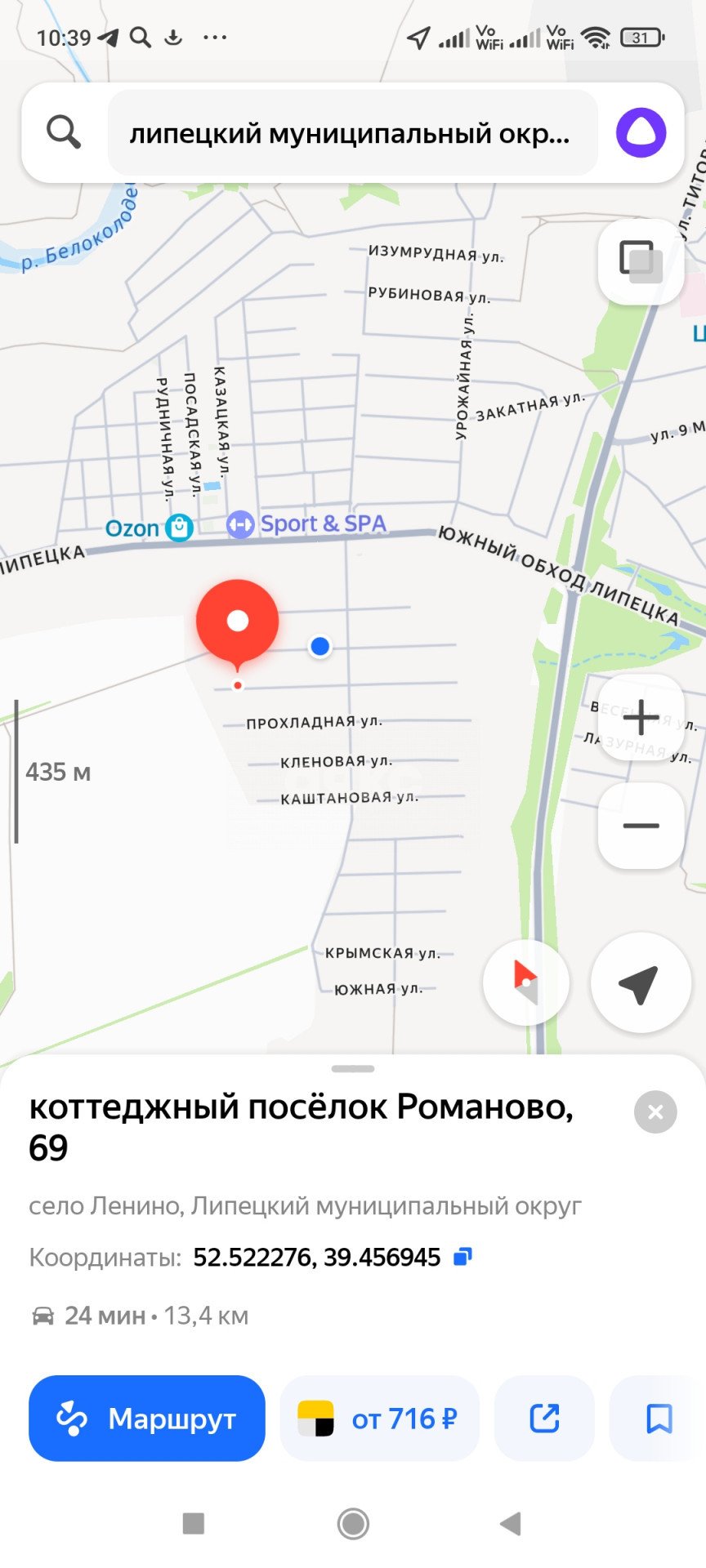Save this place to bookmarks
The image size is (706, 1568).
(x=659, y=1419)
